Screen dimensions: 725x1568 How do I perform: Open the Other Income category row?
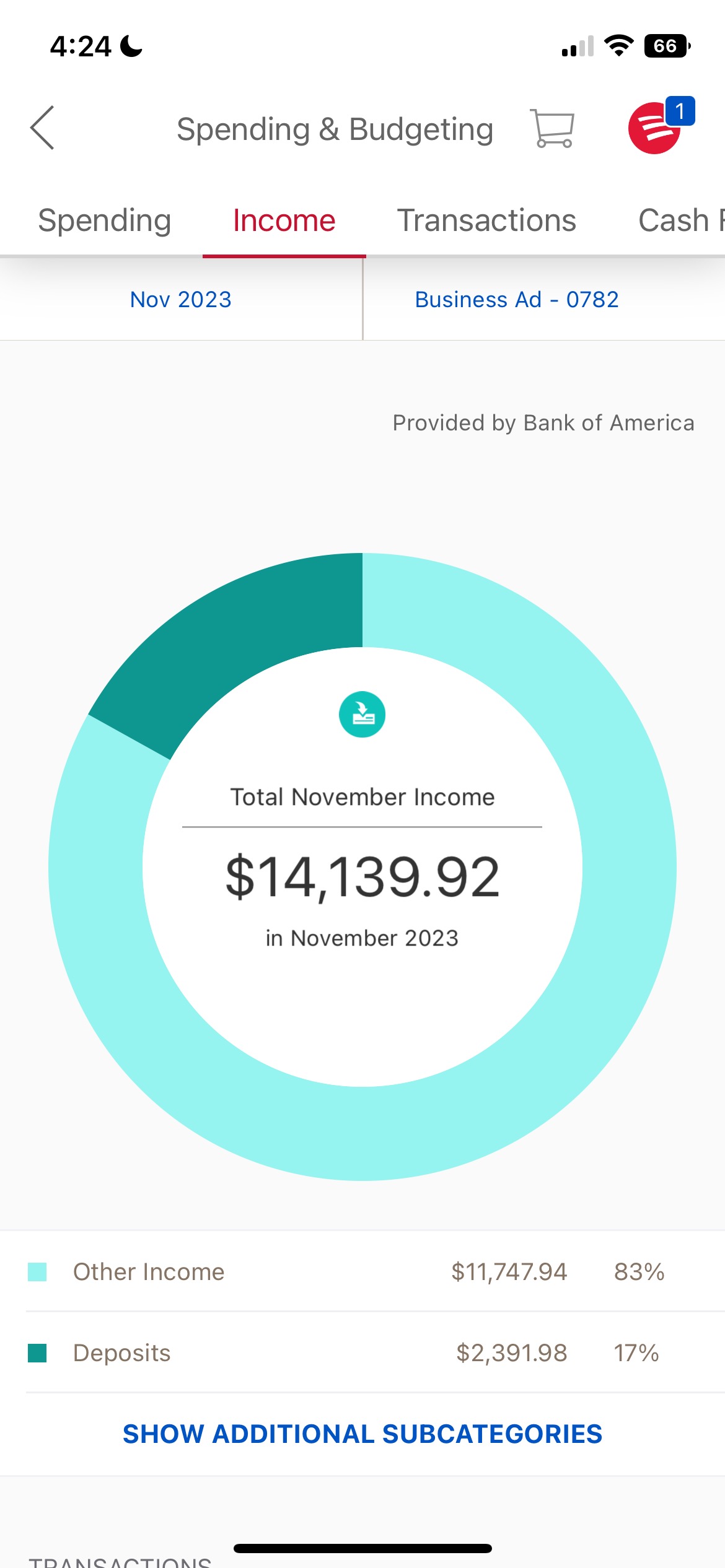[362, 1271]
